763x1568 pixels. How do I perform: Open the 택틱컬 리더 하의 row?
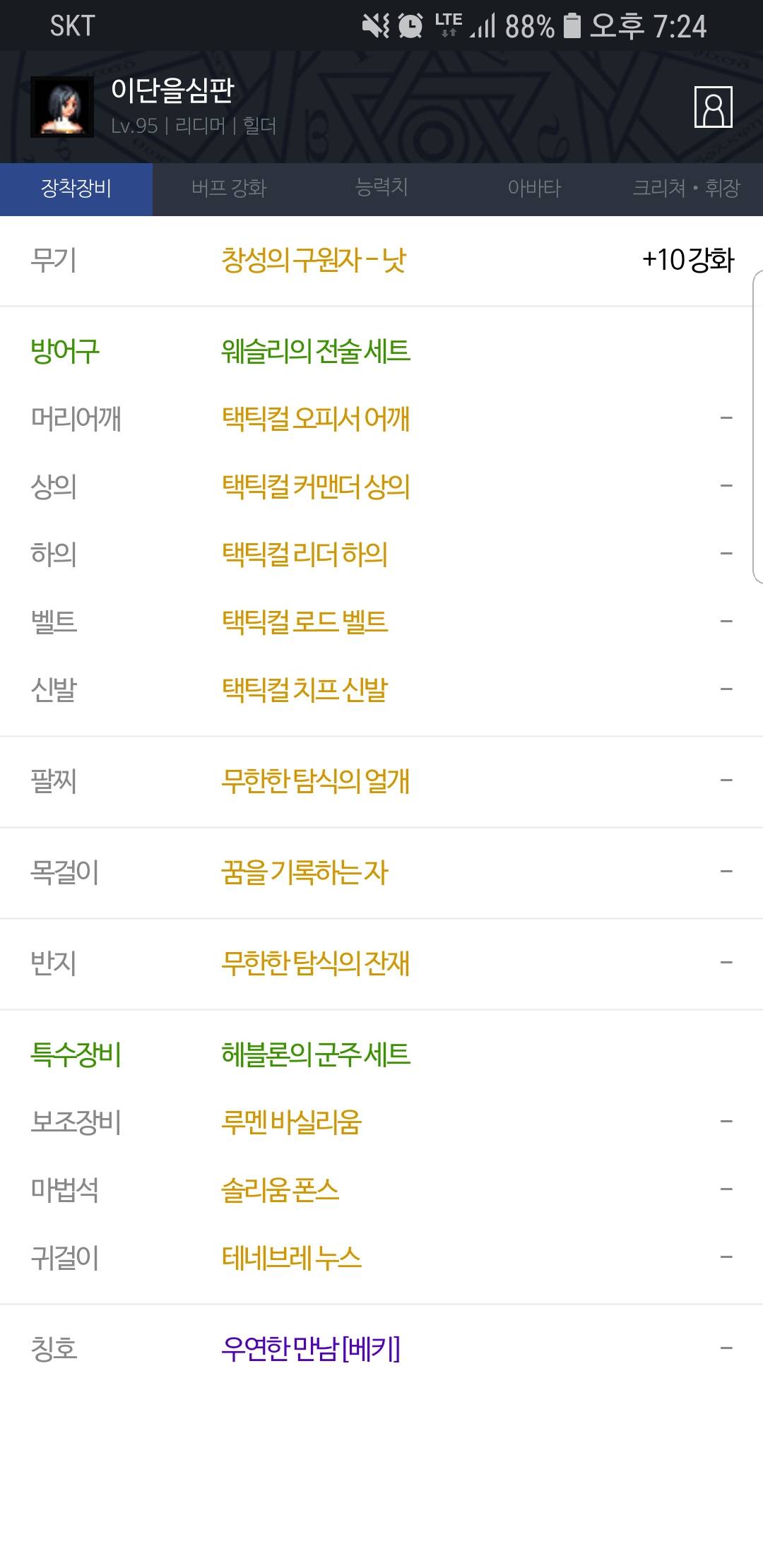point(381,554)
